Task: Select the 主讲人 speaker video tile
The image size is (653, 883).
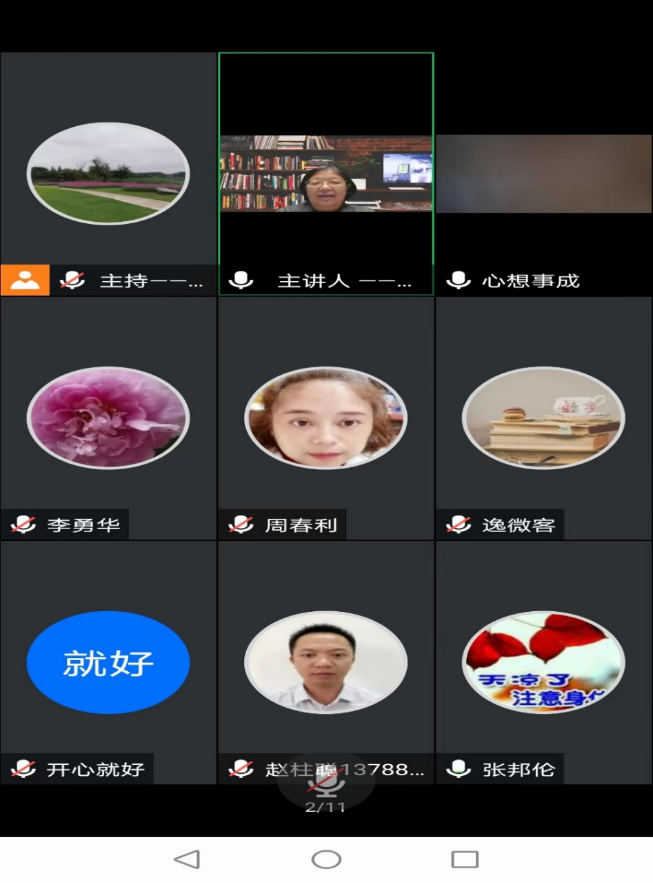Action: pos(326,174)
